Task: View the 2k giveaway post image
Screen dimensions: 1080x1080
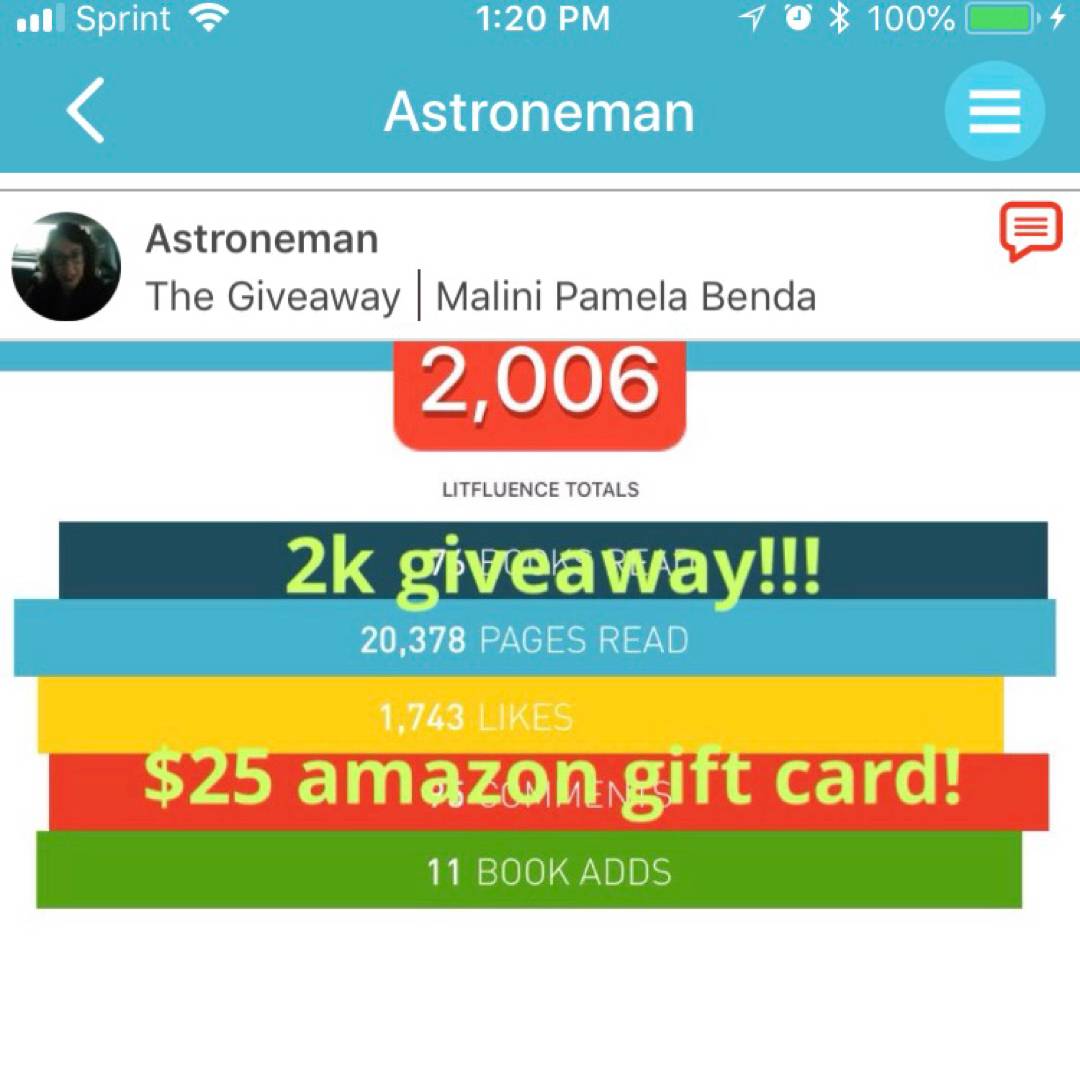Action: click(540, 700)
